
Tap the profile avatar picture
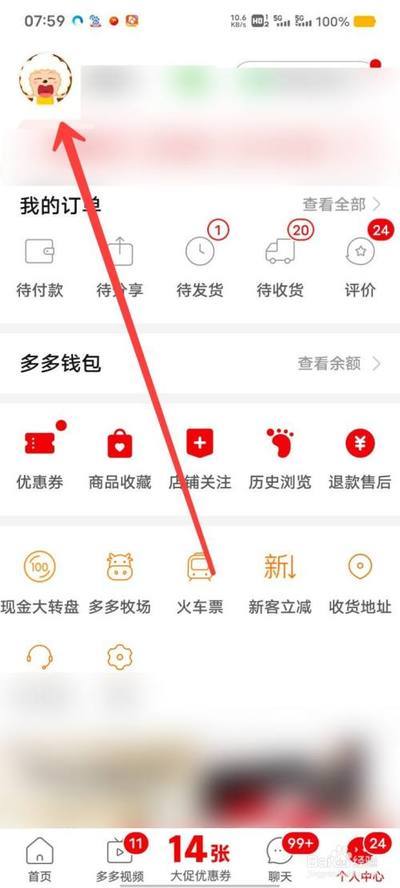pos(45,80)
